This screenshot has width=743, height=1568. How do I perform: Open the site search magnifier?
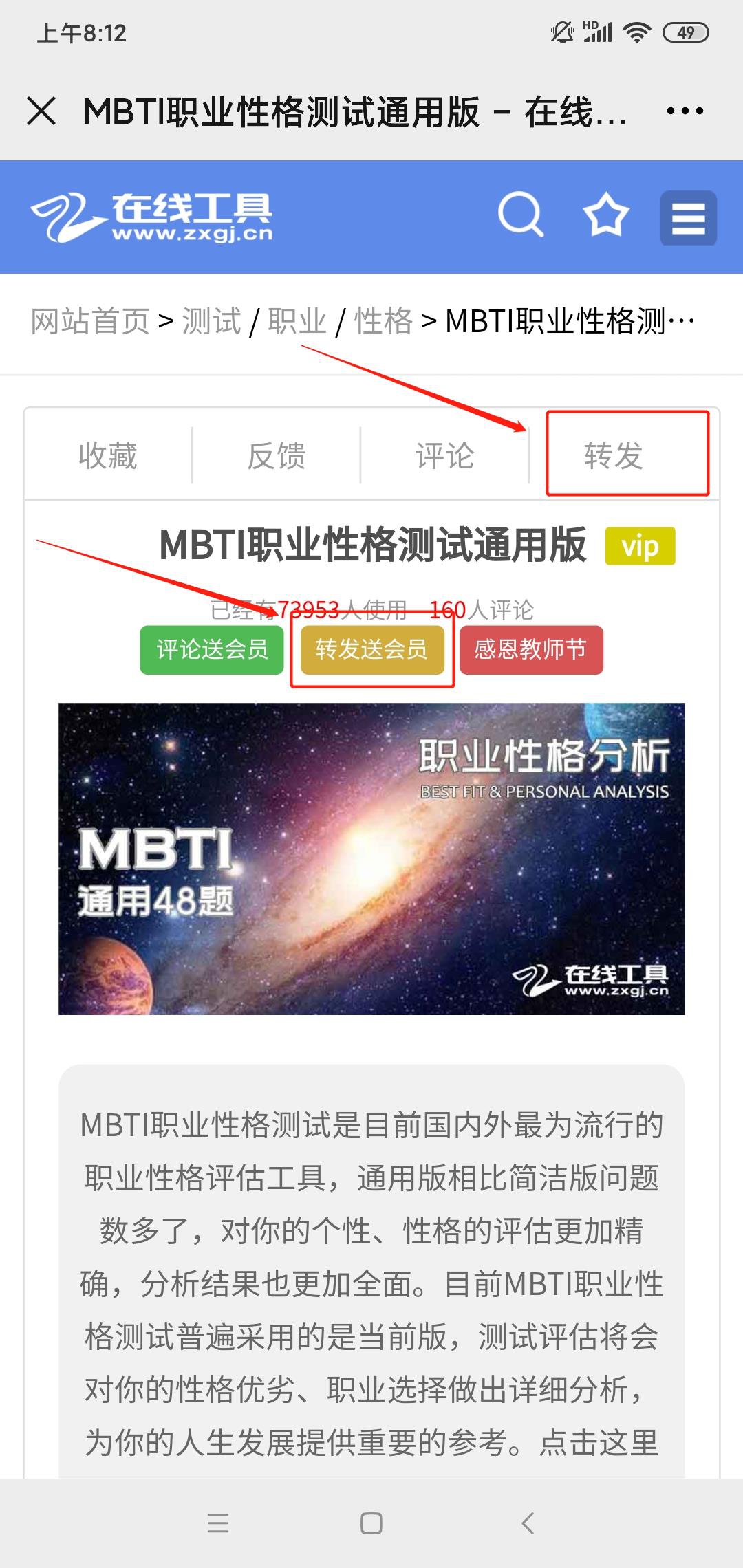click(x=521, y=216)
